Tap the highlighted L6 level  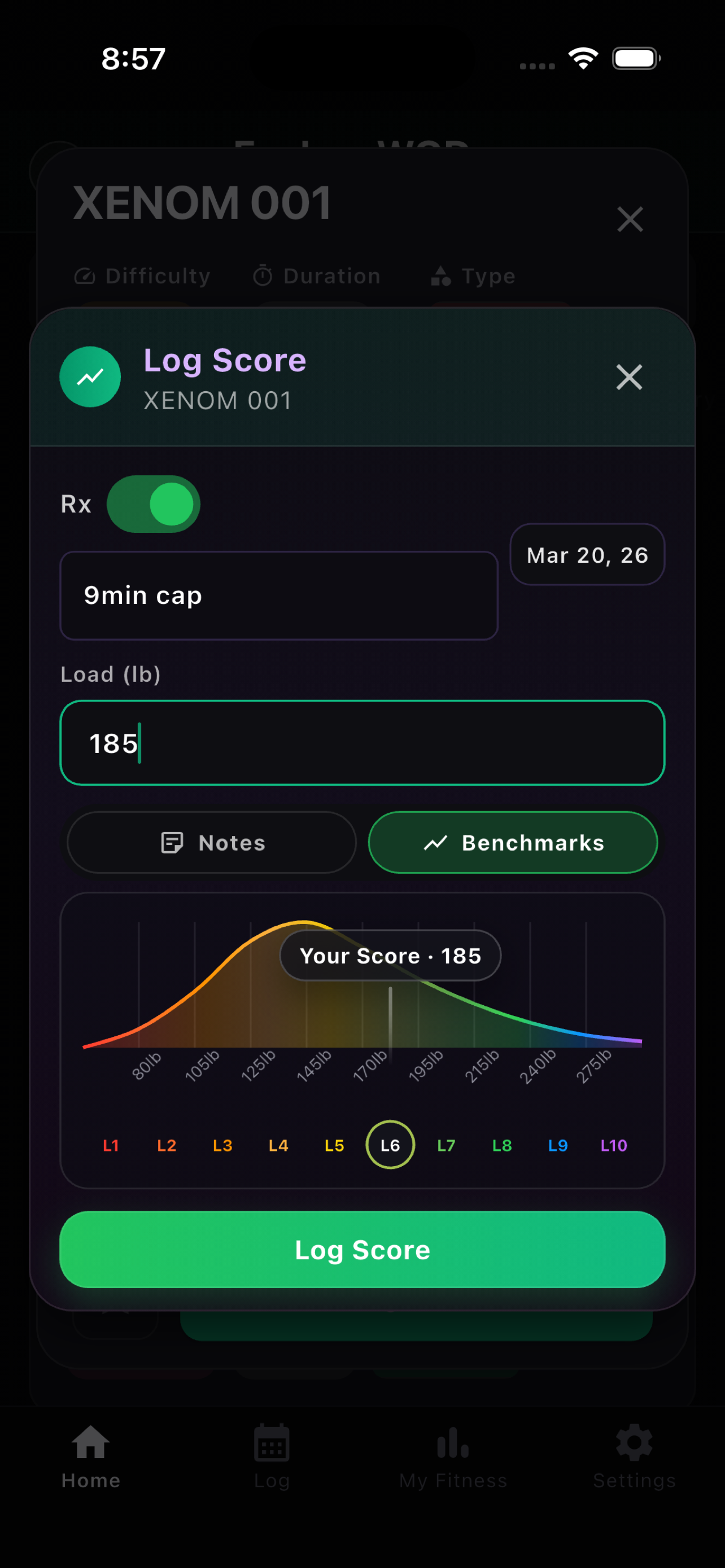pos(390,1145)
